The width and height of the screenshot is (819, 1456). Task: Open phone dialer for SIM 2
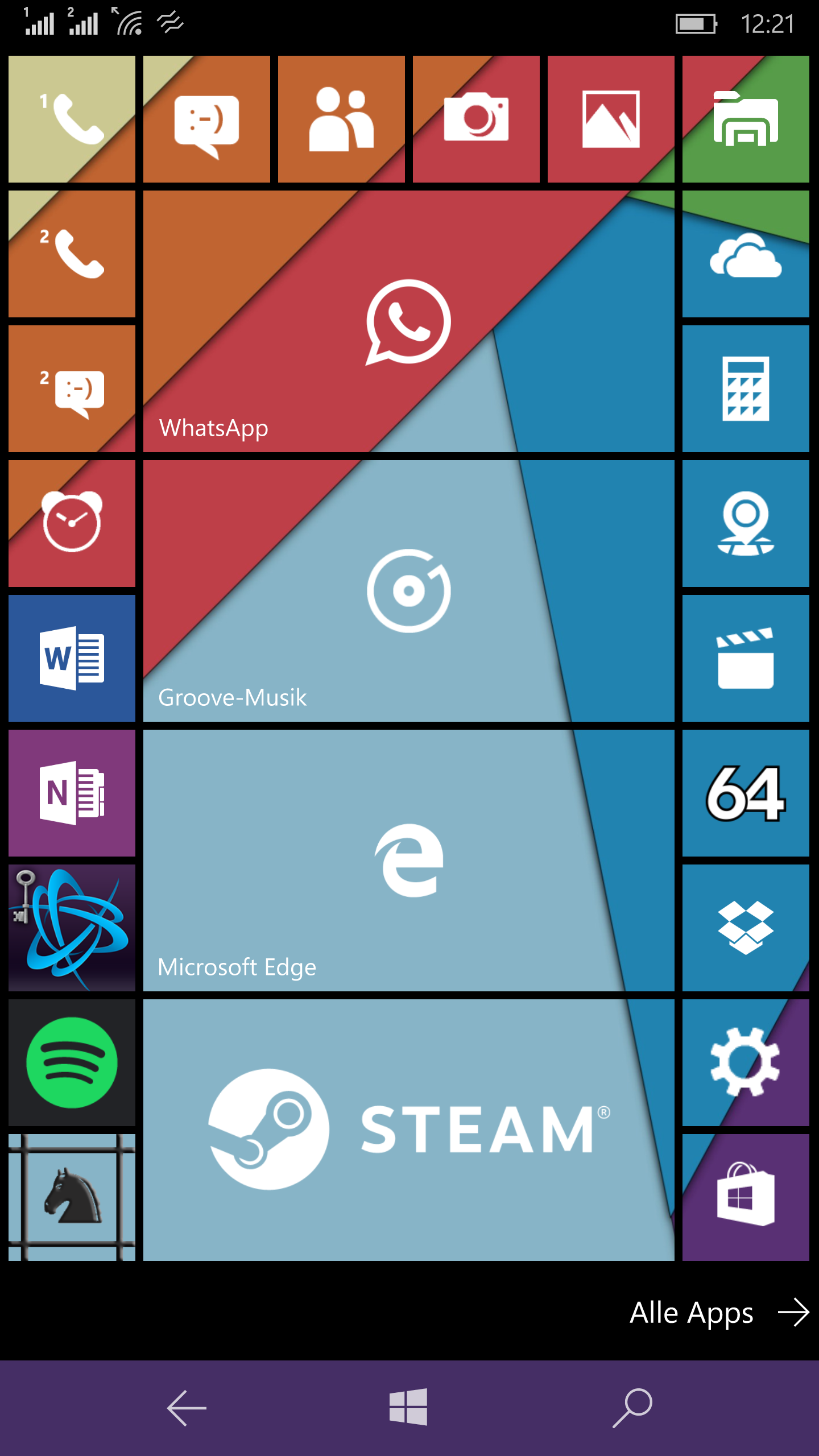(72, 254)
